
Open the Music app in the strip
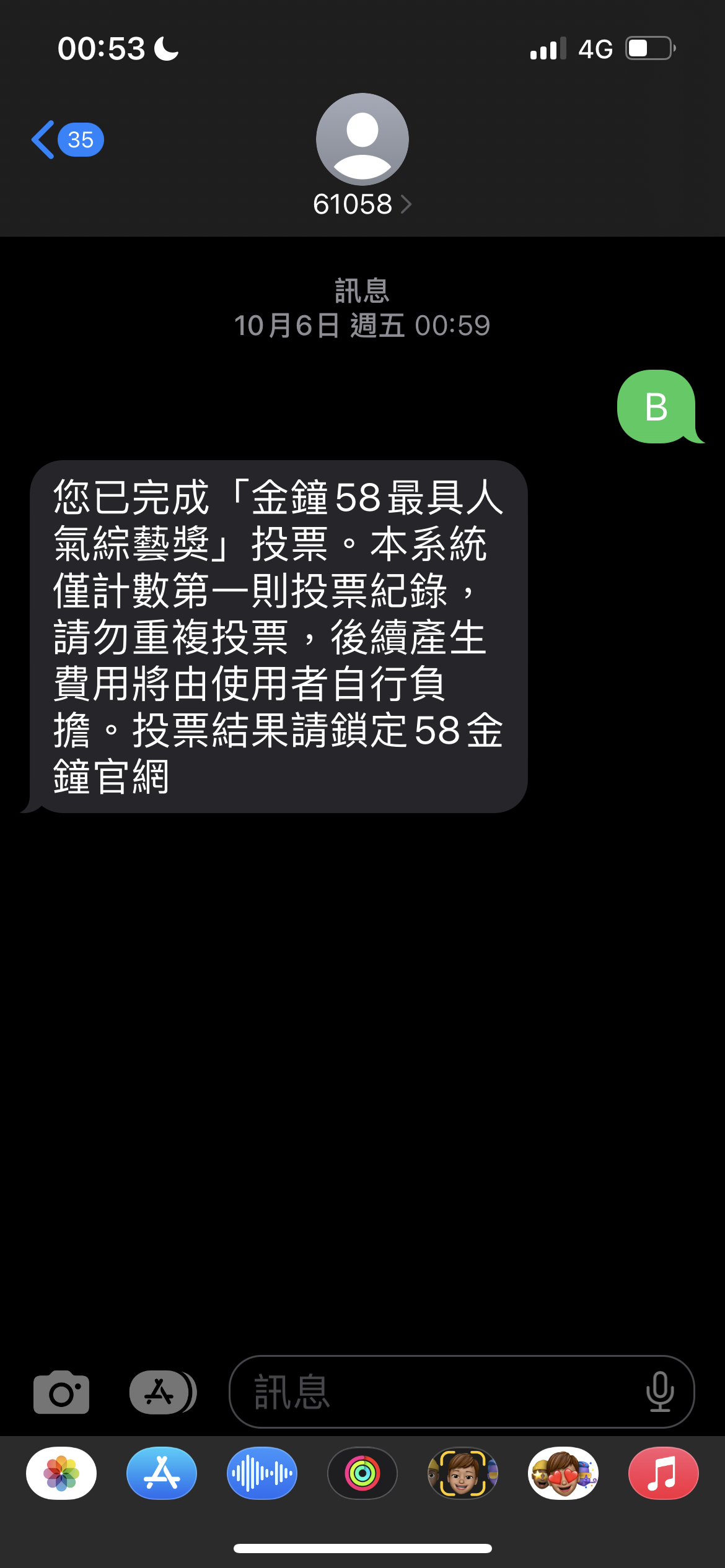click(x=664, y=1473)
